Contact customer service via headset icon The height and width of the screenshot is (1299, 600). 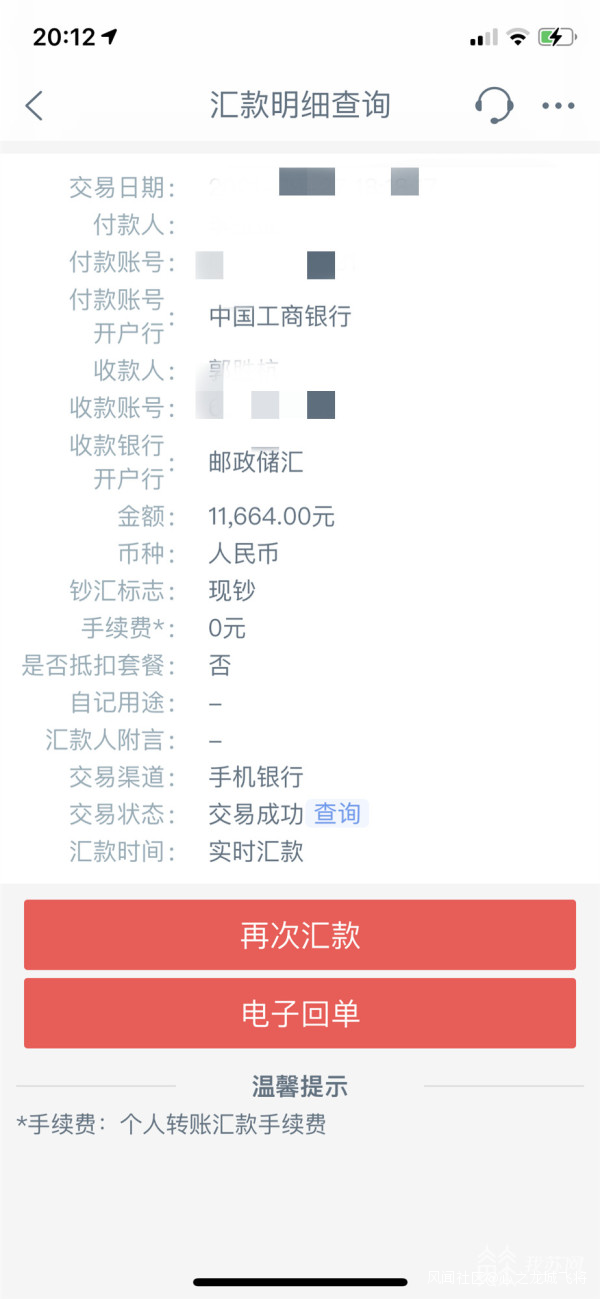[493, 105]
